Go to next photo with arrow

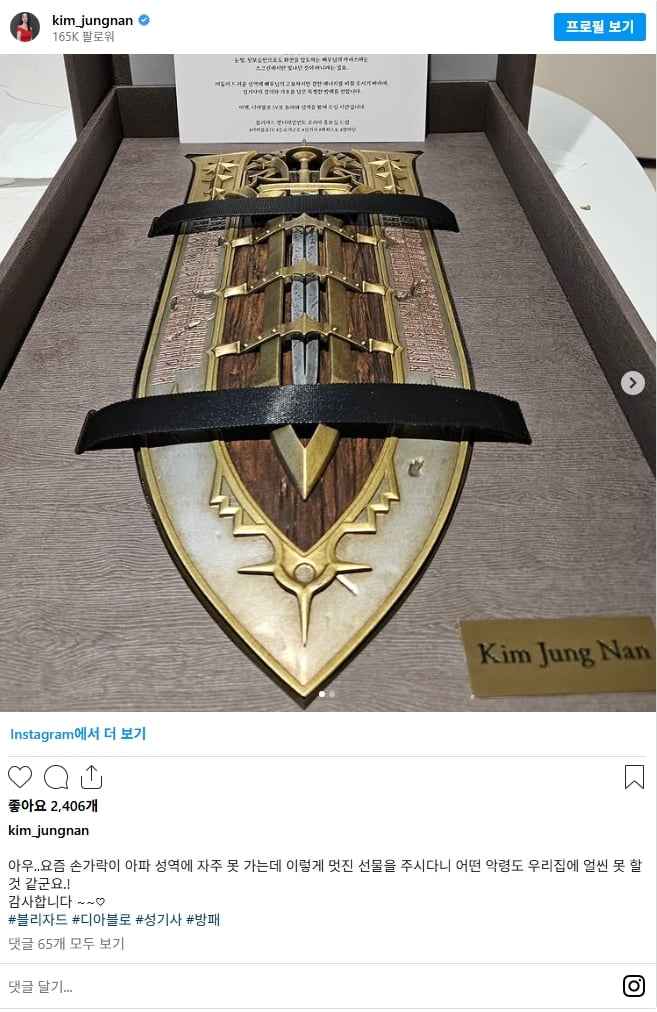pos(632,382)
